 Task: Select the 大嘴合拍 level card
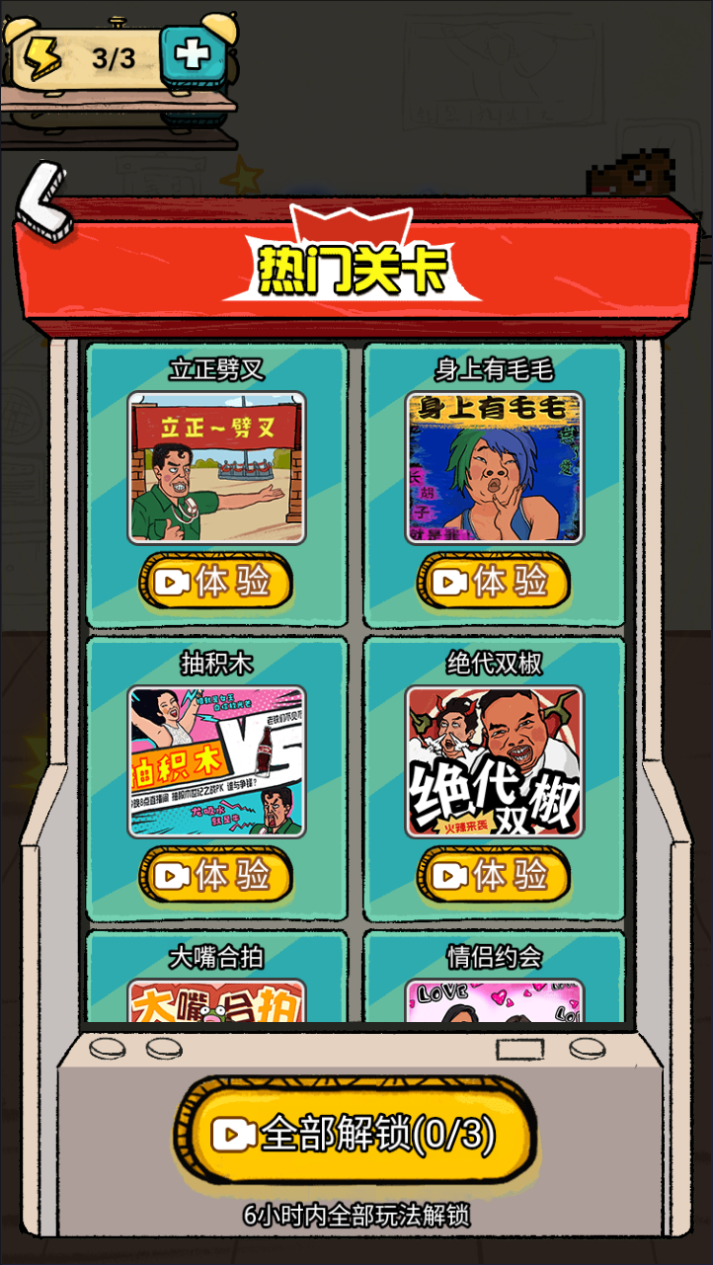pyautogui.click(x=217, y=985)
